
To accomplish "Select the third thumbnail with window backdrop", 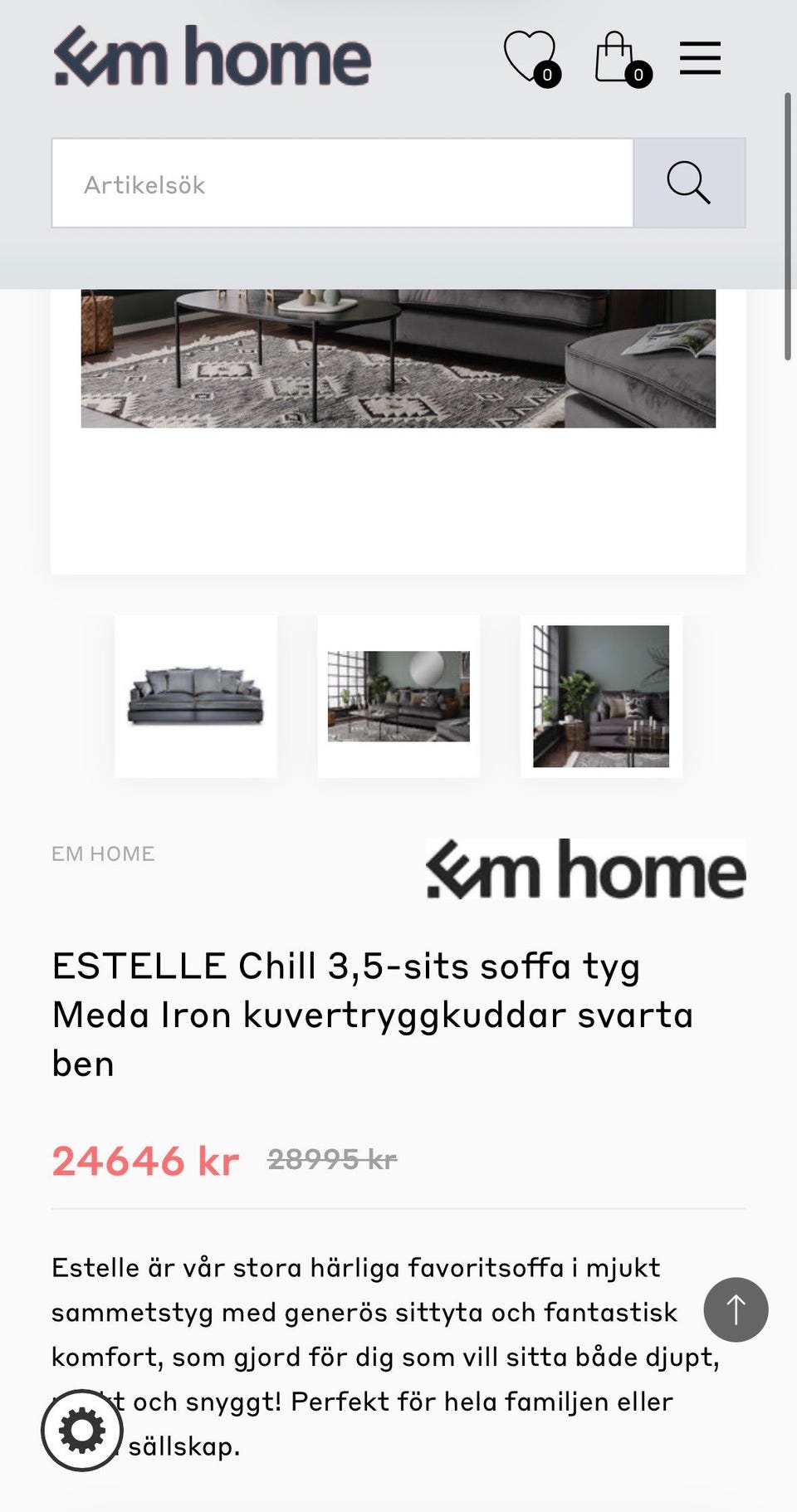I will pyautogui.click(x=601, y=697).
